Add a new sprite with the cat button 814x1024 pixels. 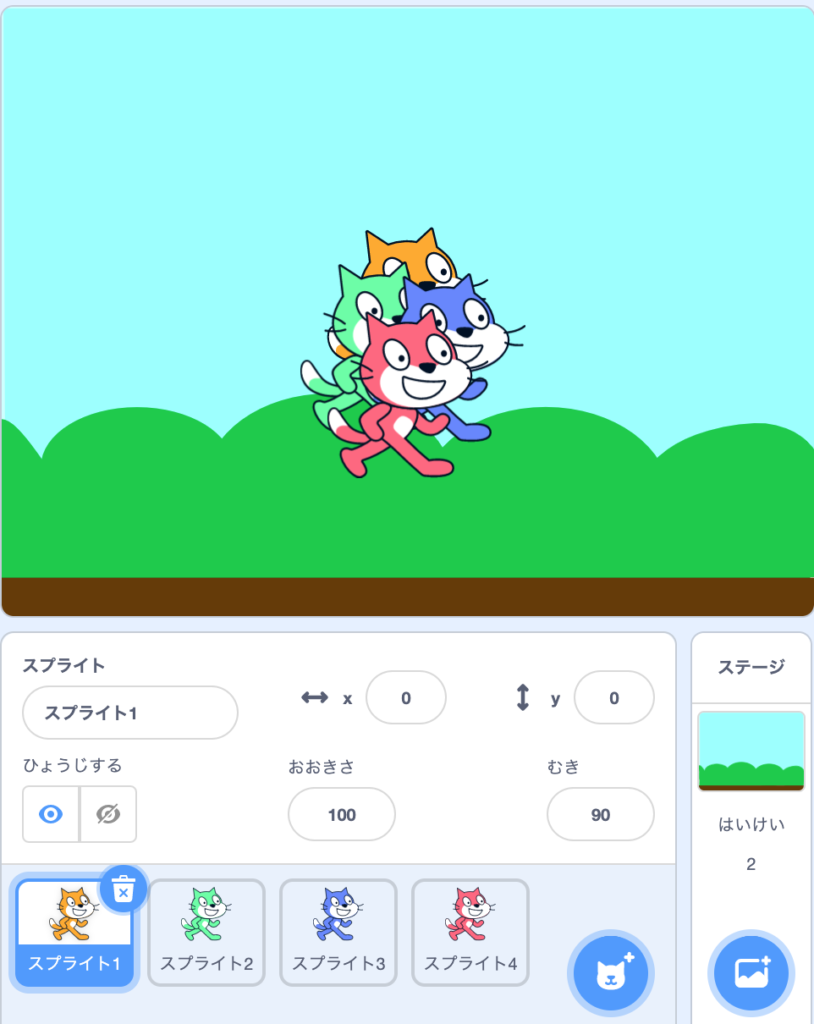pyautogui.click(x=610, y=972)
